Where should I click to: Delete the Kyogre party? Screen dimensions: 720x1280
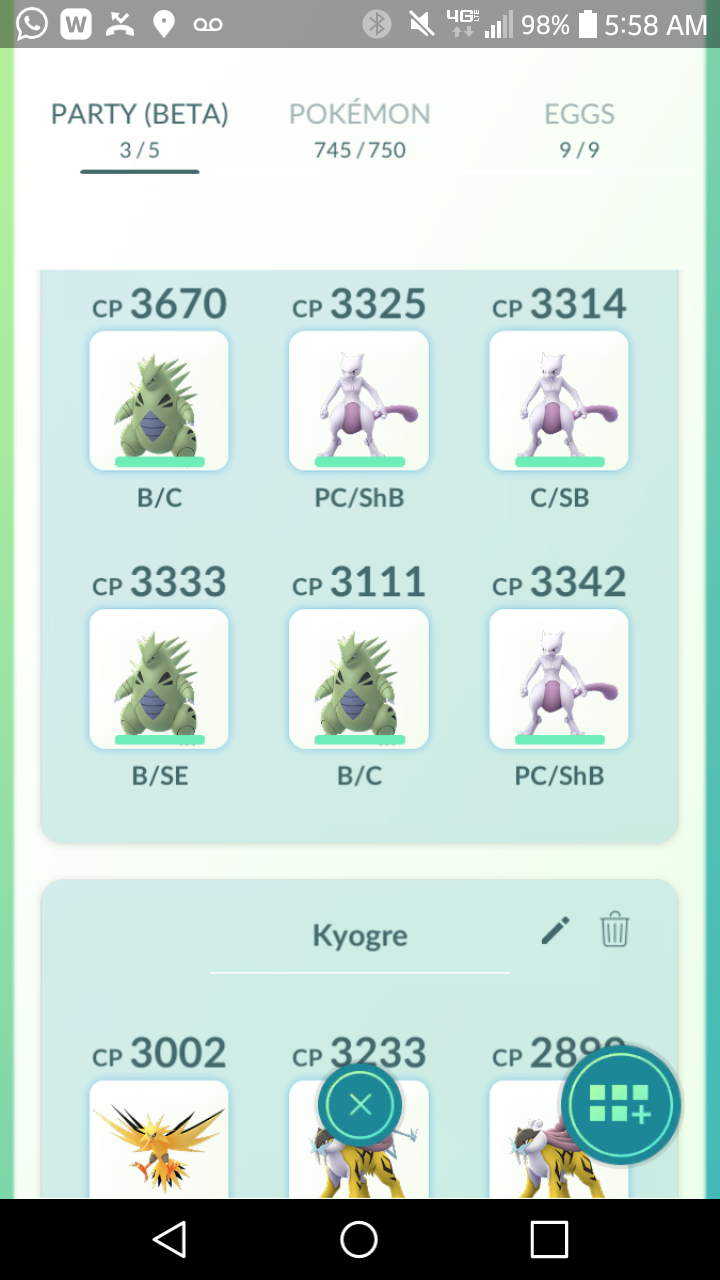click(614, 930)
